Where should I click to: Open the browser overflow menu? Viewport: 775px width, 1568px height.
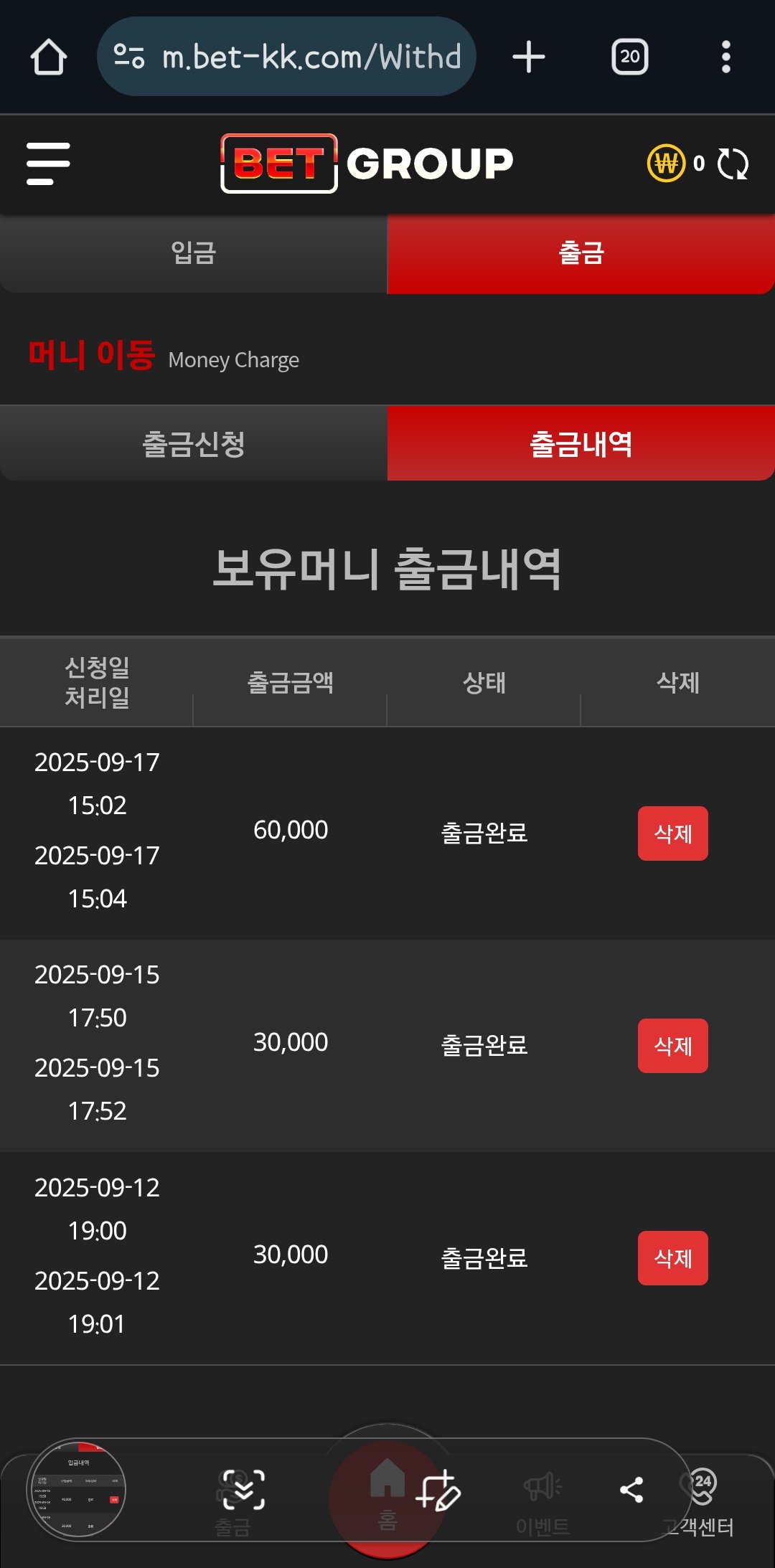725,57
